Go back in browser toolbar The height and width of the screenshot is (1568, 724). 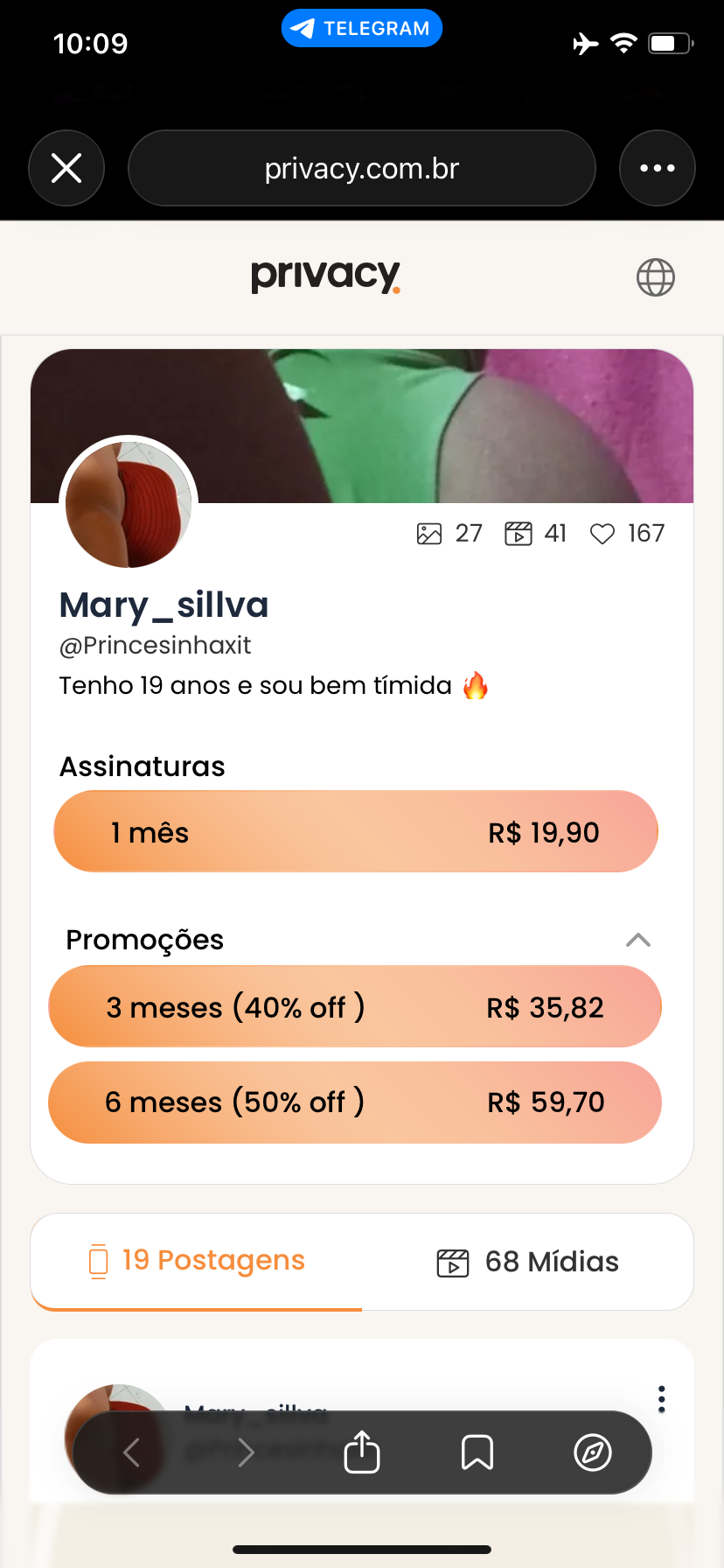coord(132,1452)
